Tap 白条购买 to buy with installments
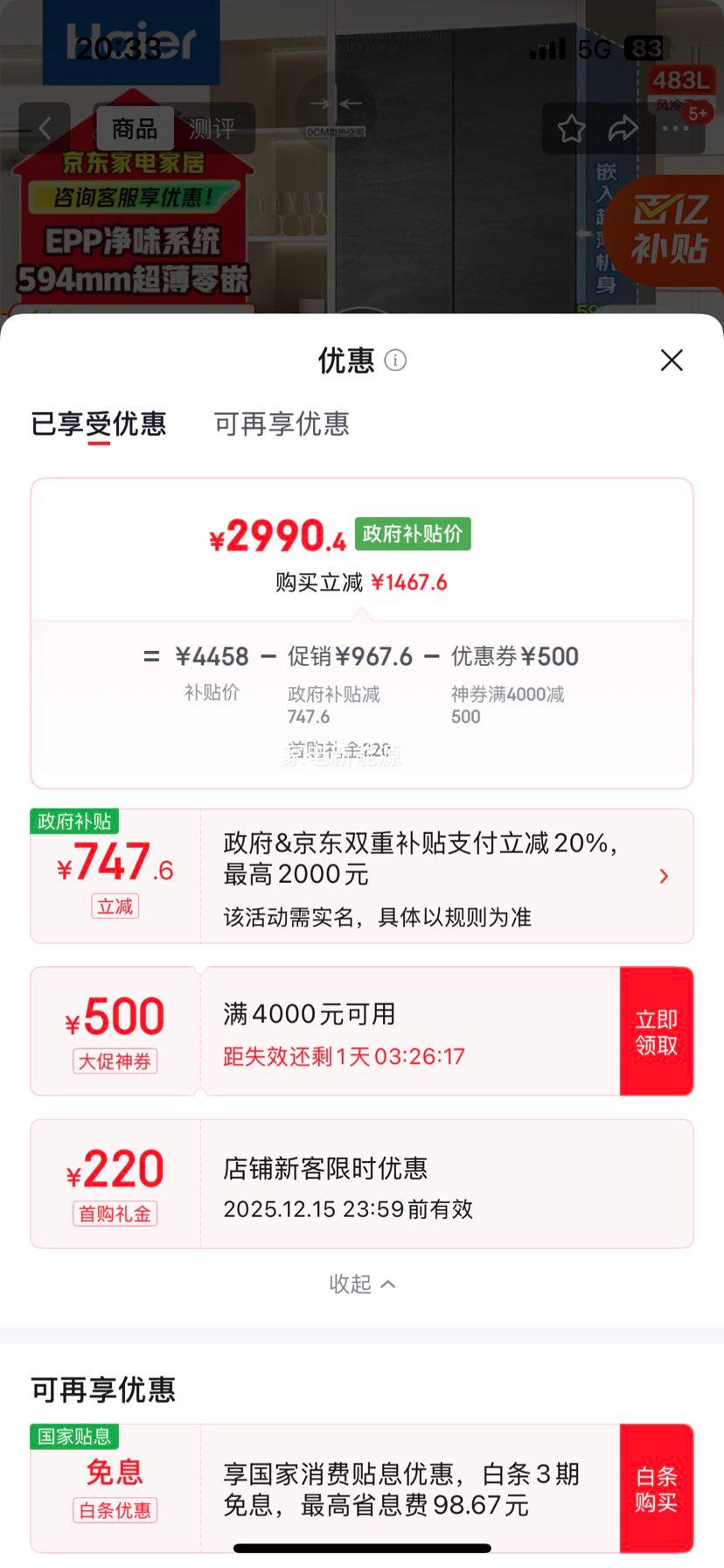Image resolution: width=724 pixels, height=1568 pixels. point(657,1487)
